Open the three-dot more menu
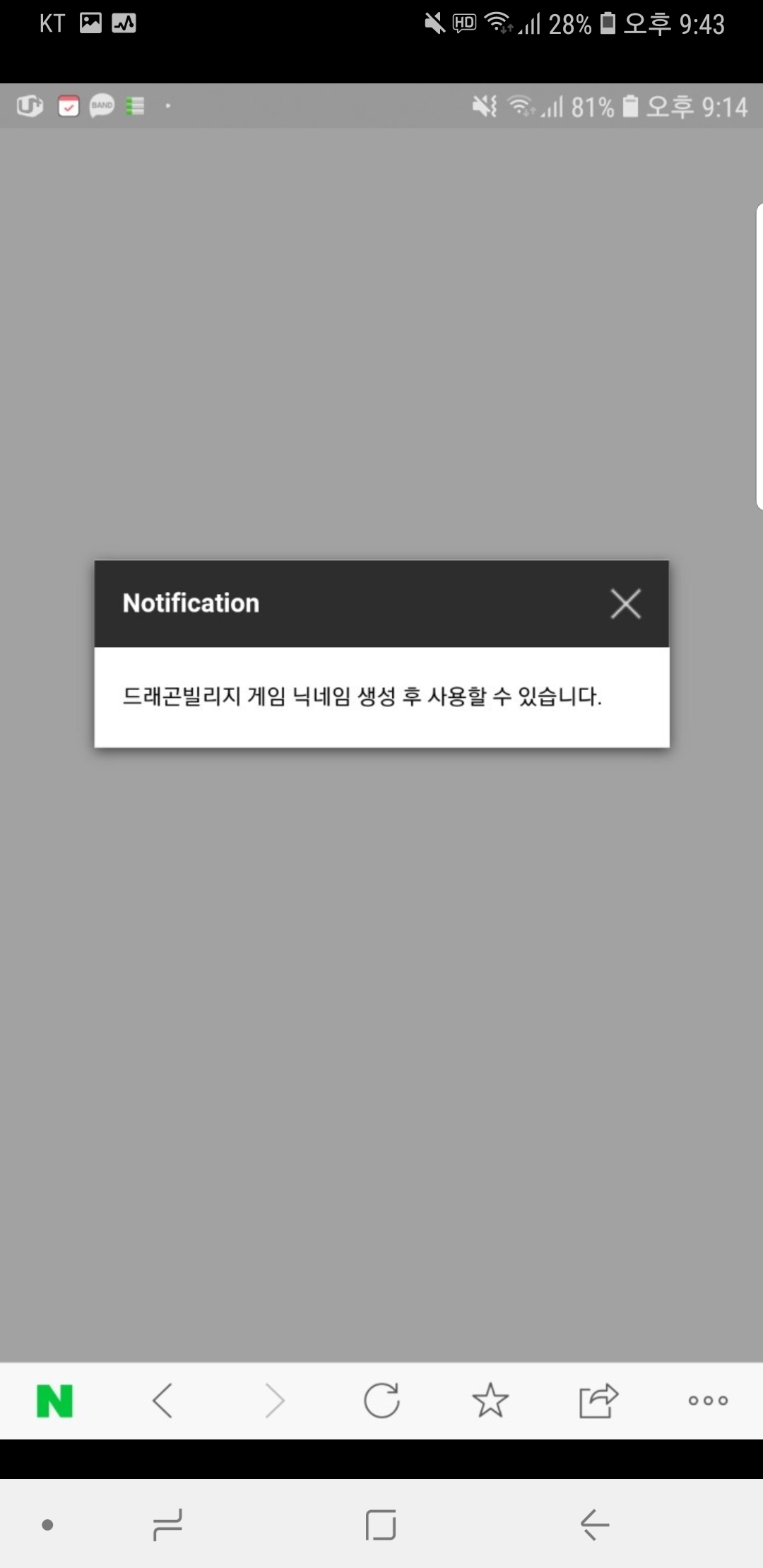 click(x=708, y=1401)
